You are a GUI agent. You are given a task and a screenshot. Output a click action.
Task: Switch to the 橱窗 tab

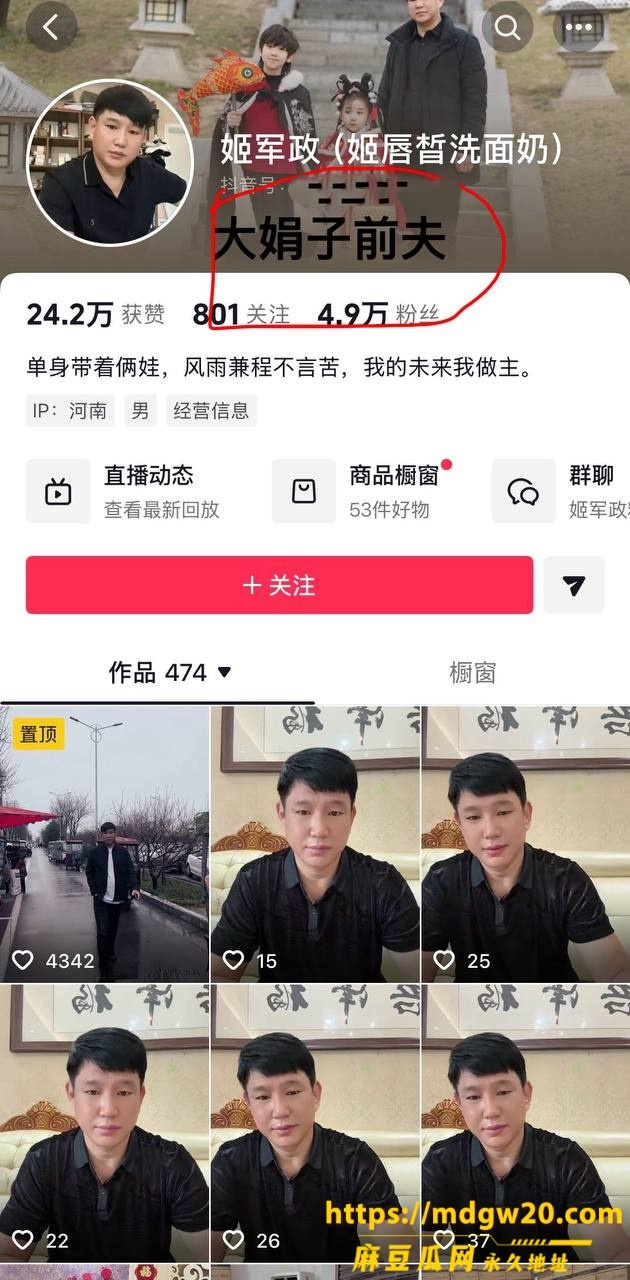point(472,673)
